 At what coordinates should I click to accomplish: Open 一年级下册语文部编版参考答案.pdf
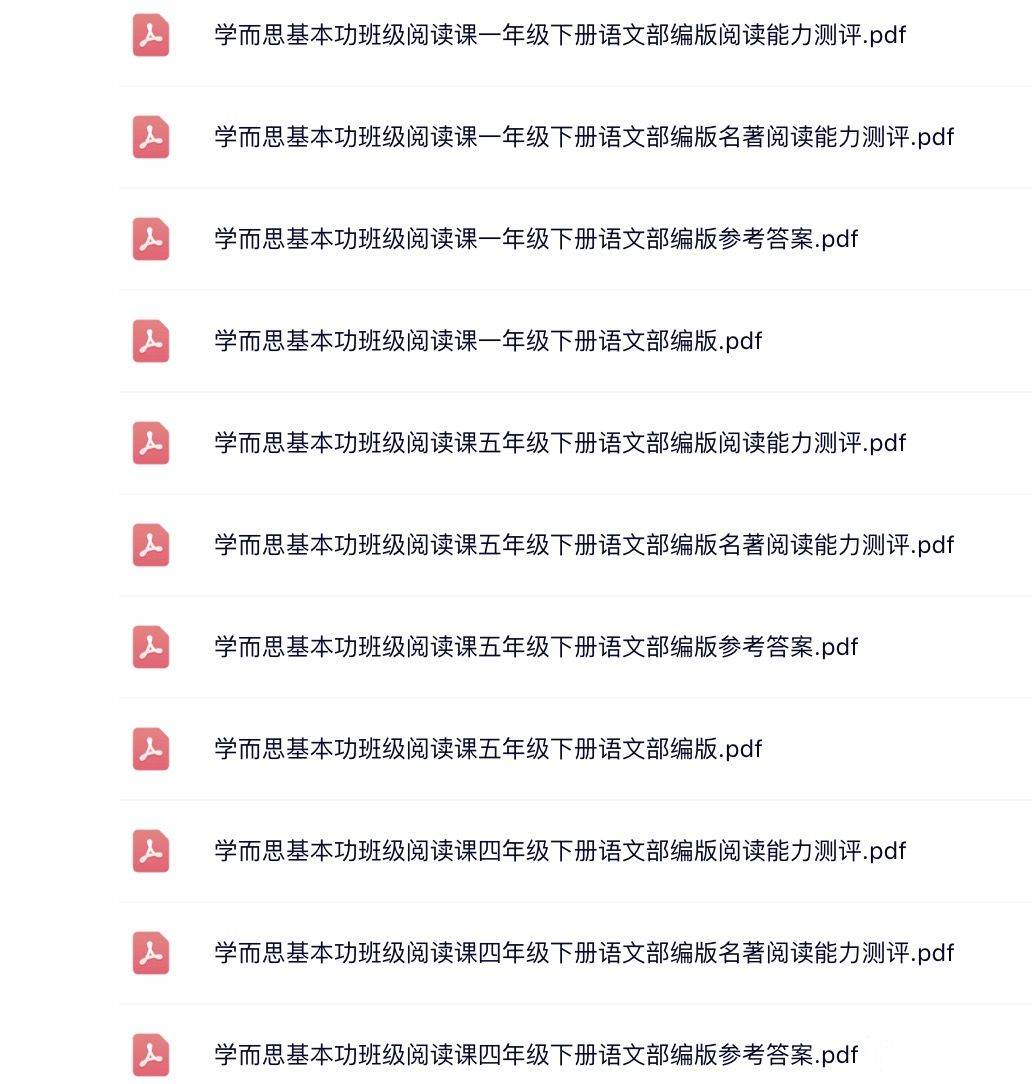(x=536, y=239)
